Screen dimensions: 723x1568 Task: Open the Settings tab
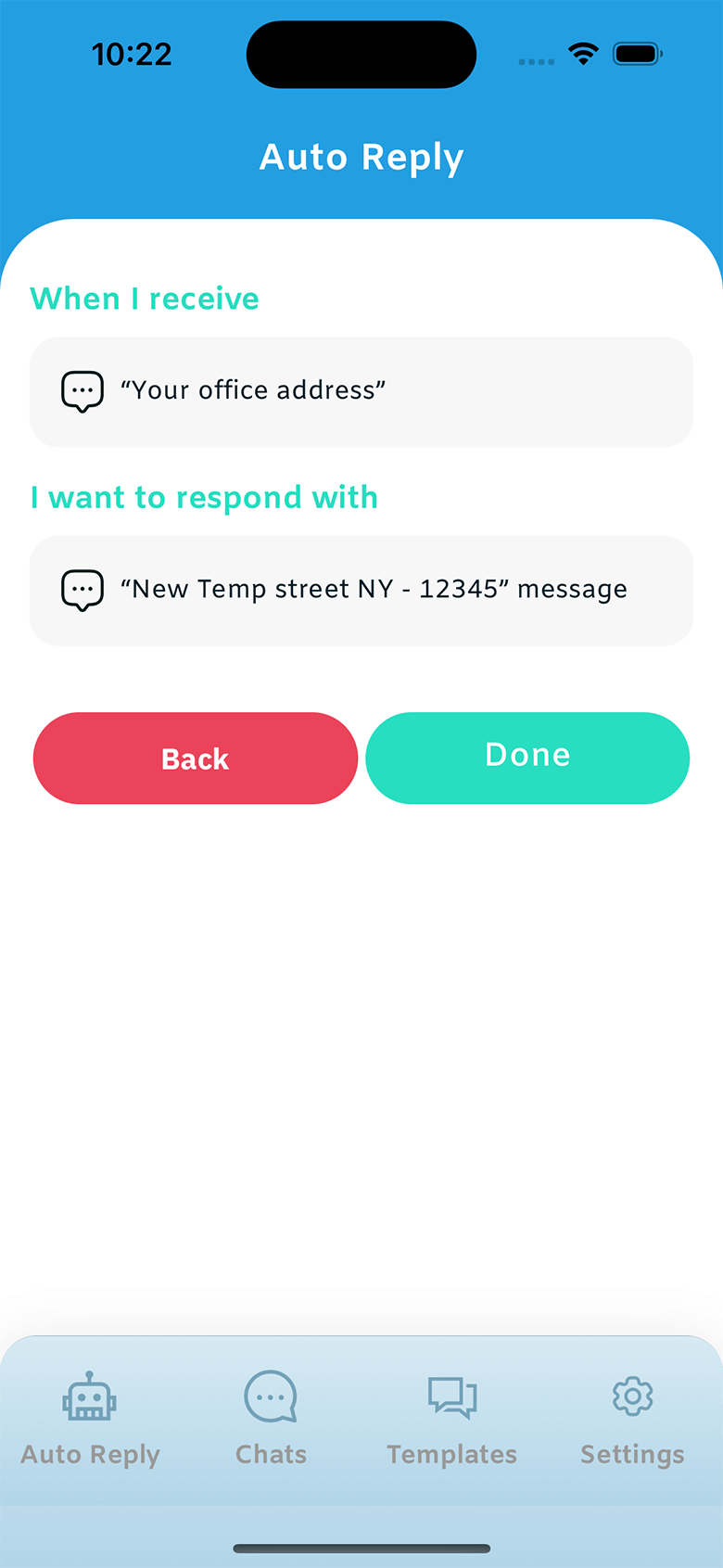[x=632, y=1419]
